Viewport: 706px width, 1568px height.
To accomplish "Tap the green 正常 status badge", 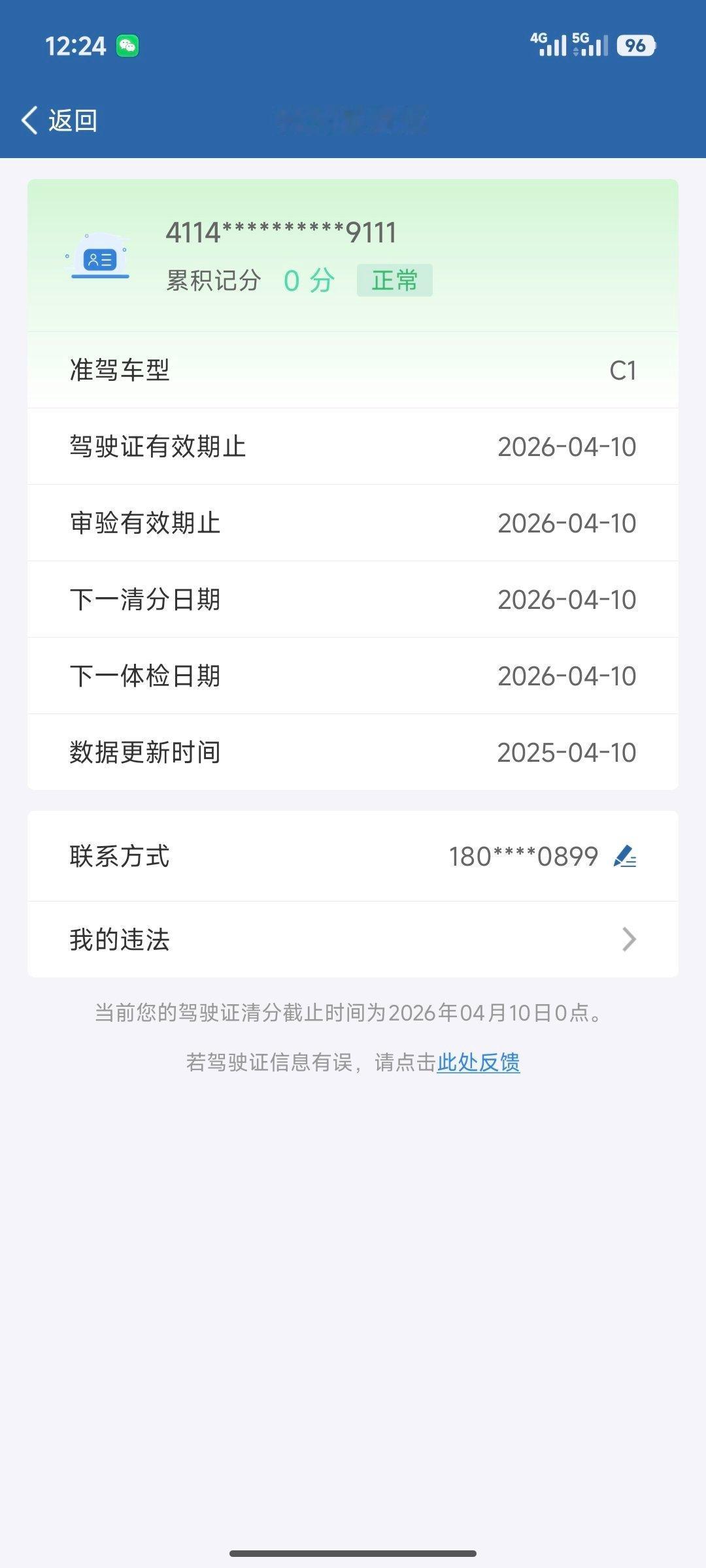I will click(395, 281).
